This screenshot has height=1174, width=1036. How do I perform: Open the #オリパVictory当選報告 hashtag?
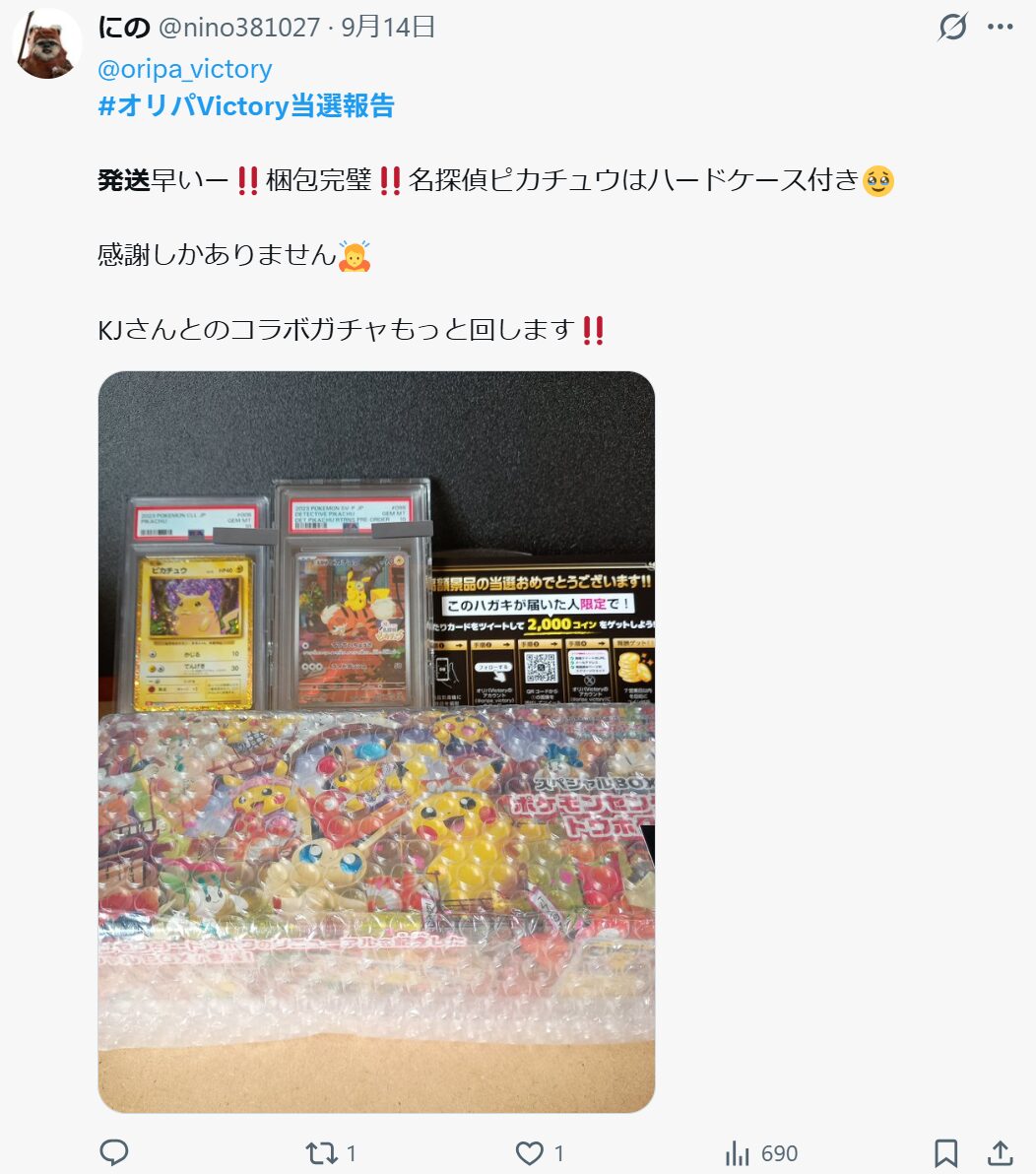point(246,106)
